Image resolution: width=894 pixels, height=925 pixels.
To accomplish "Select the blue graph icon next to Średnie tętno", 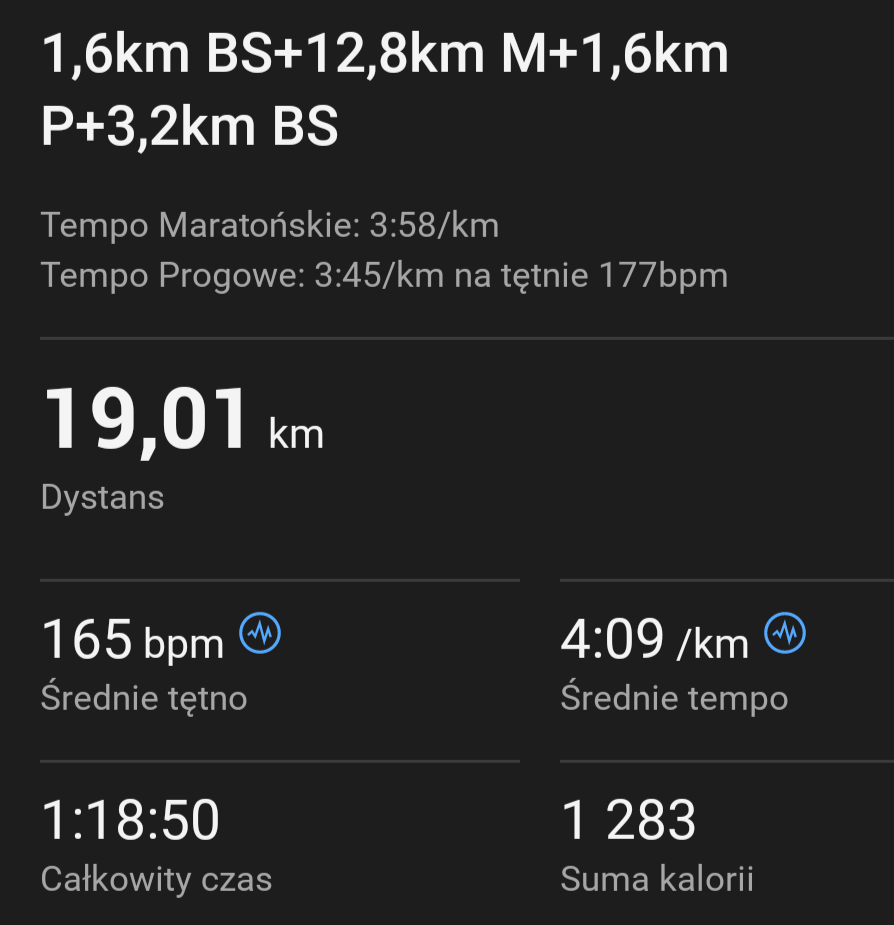I will (x=259, y=633).
